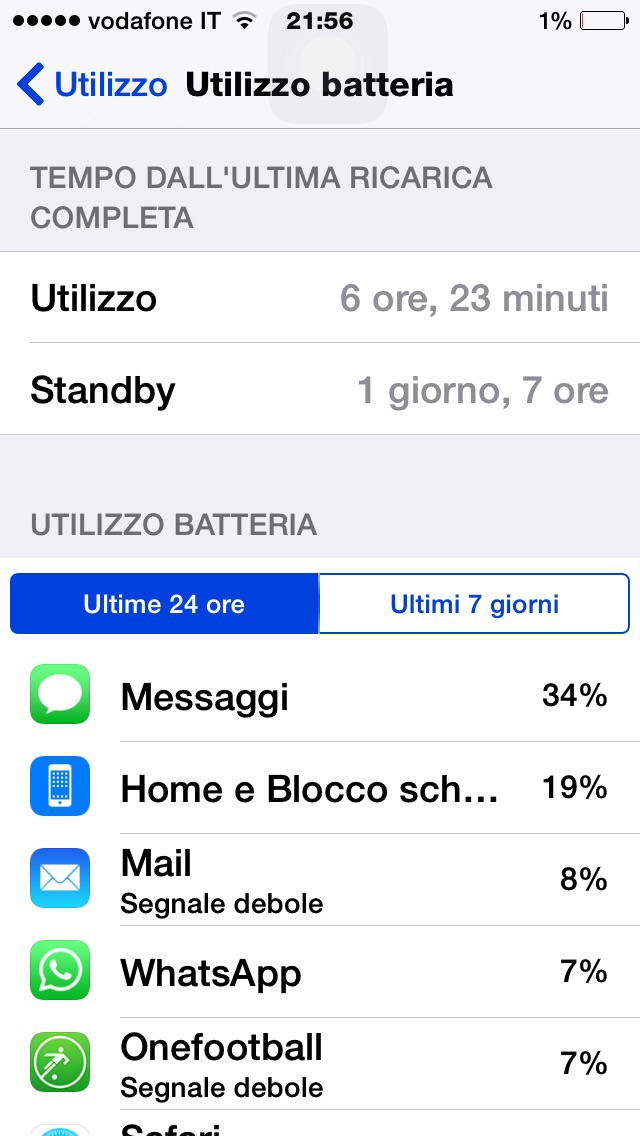The image size is (640, 1136).
Task: Select the Ultime 24 ore segment
Action: pos(165,604)
